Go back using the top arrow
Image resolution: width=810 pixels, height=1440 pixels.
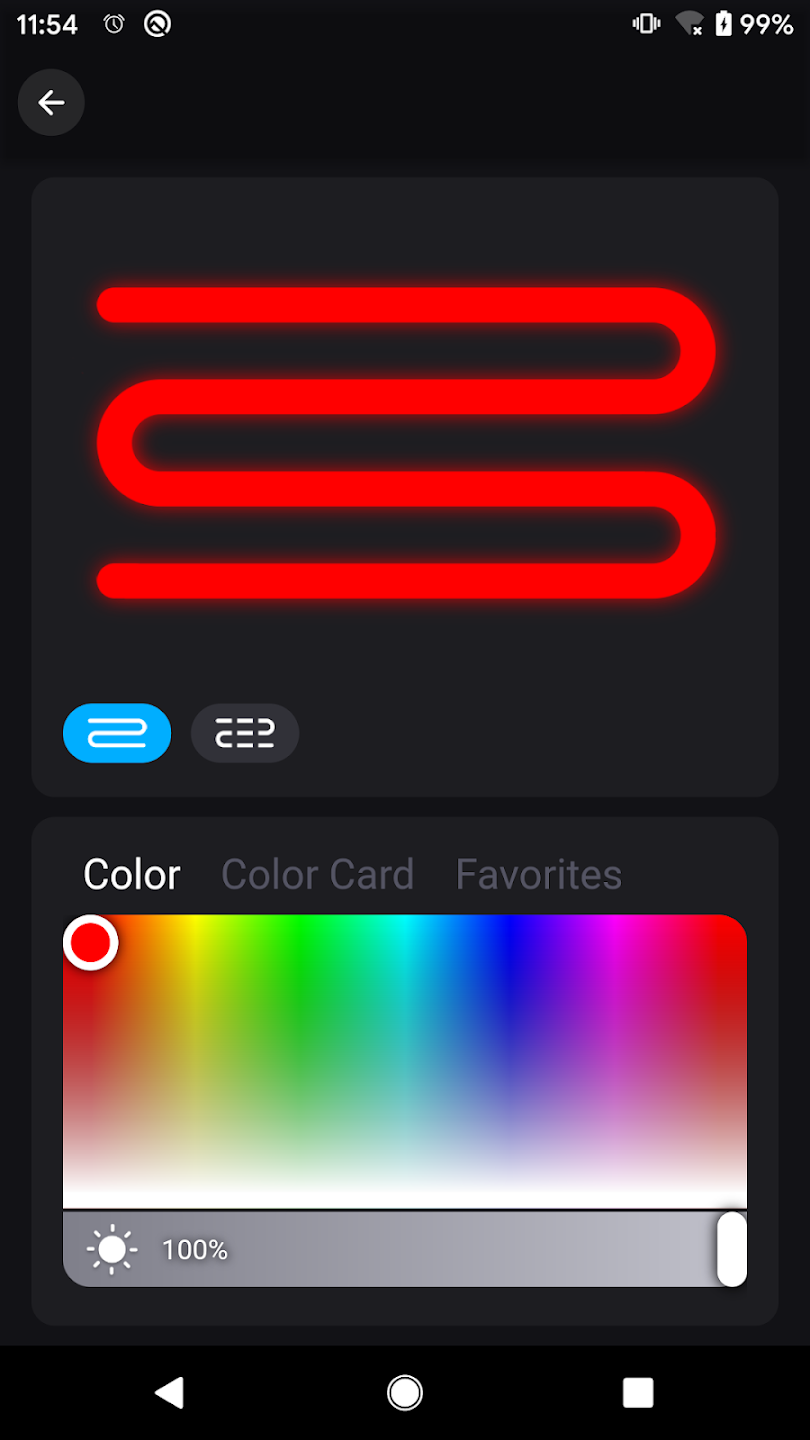[x=51, y=102]
